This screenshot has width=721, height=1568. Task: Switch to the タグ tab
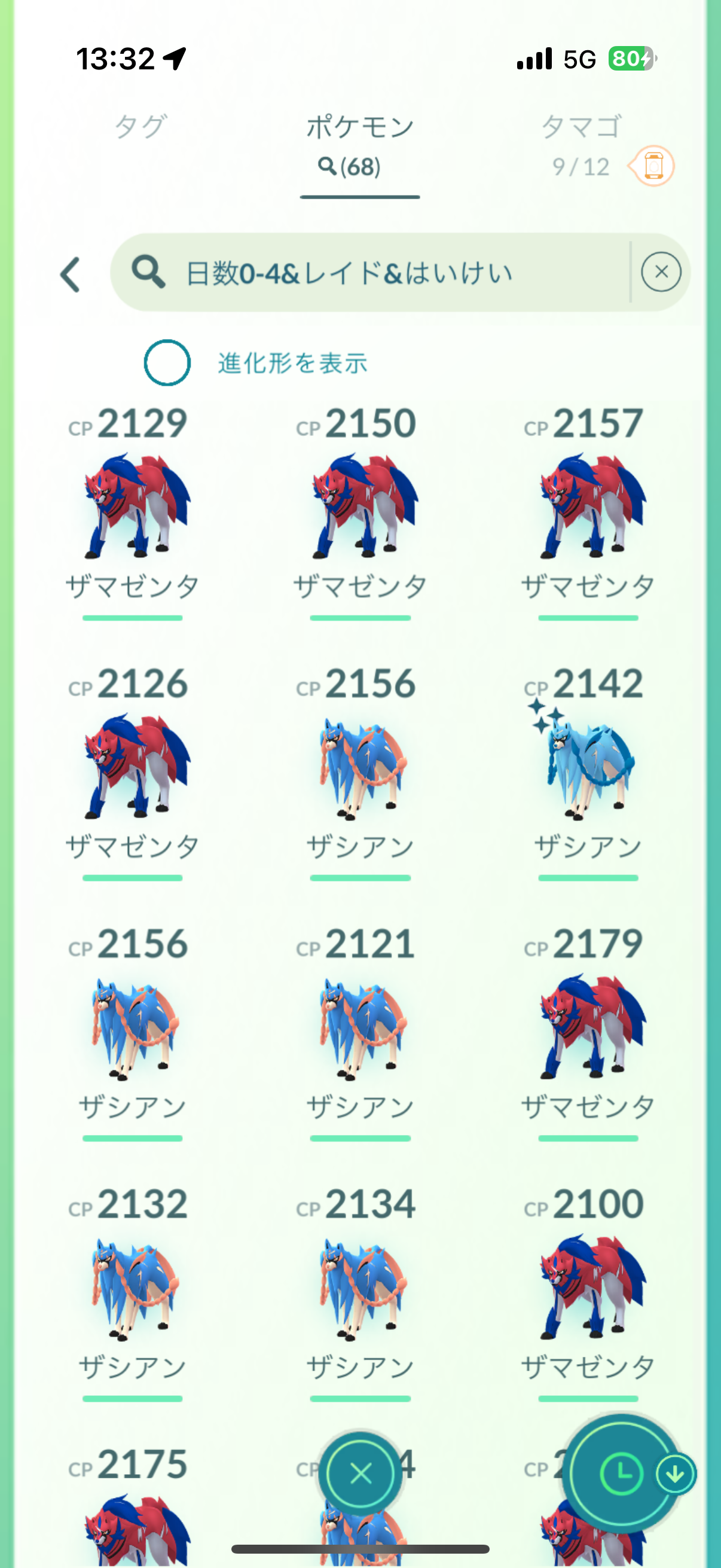[140, 128]
